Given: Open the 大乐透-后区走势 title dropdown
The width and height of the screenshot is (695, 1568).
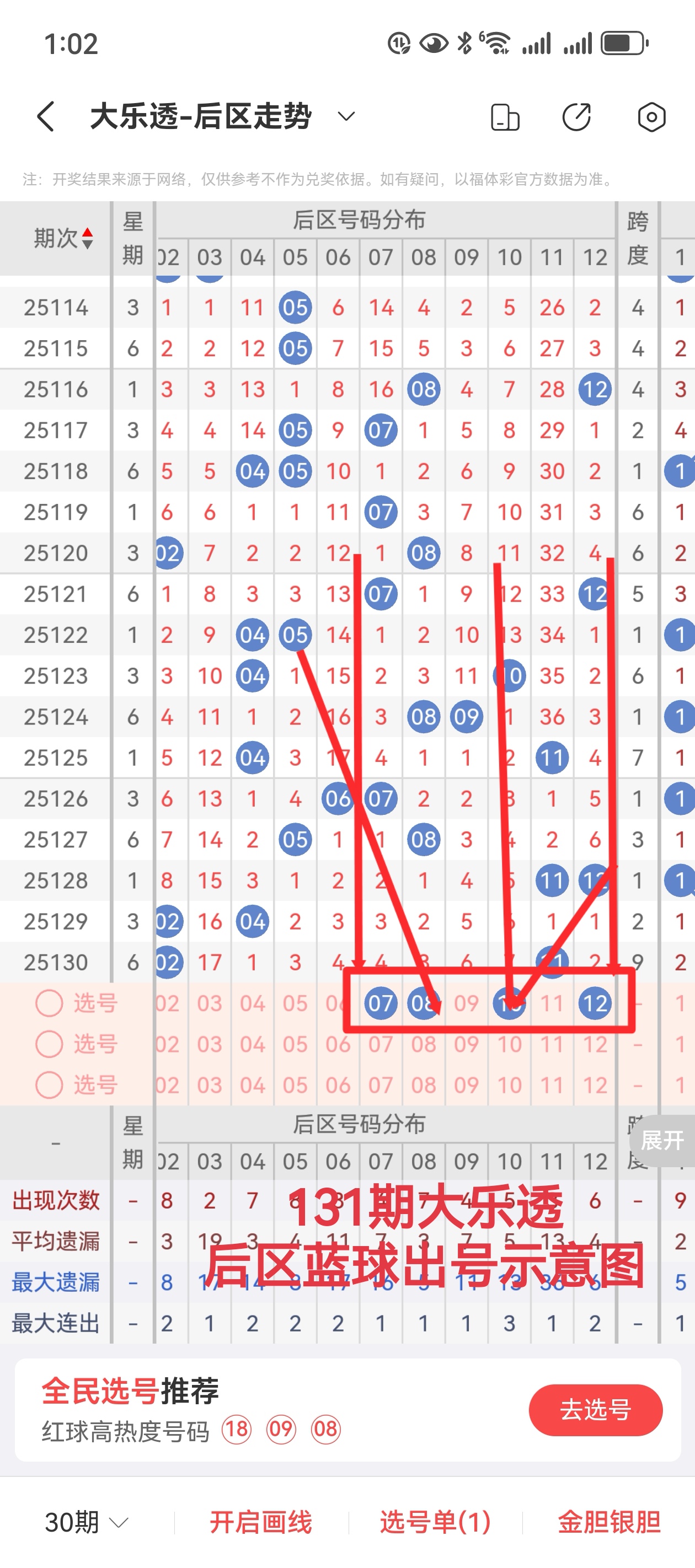Looking at the screenshot, I should pyautogui.click(x=346, y=116).
